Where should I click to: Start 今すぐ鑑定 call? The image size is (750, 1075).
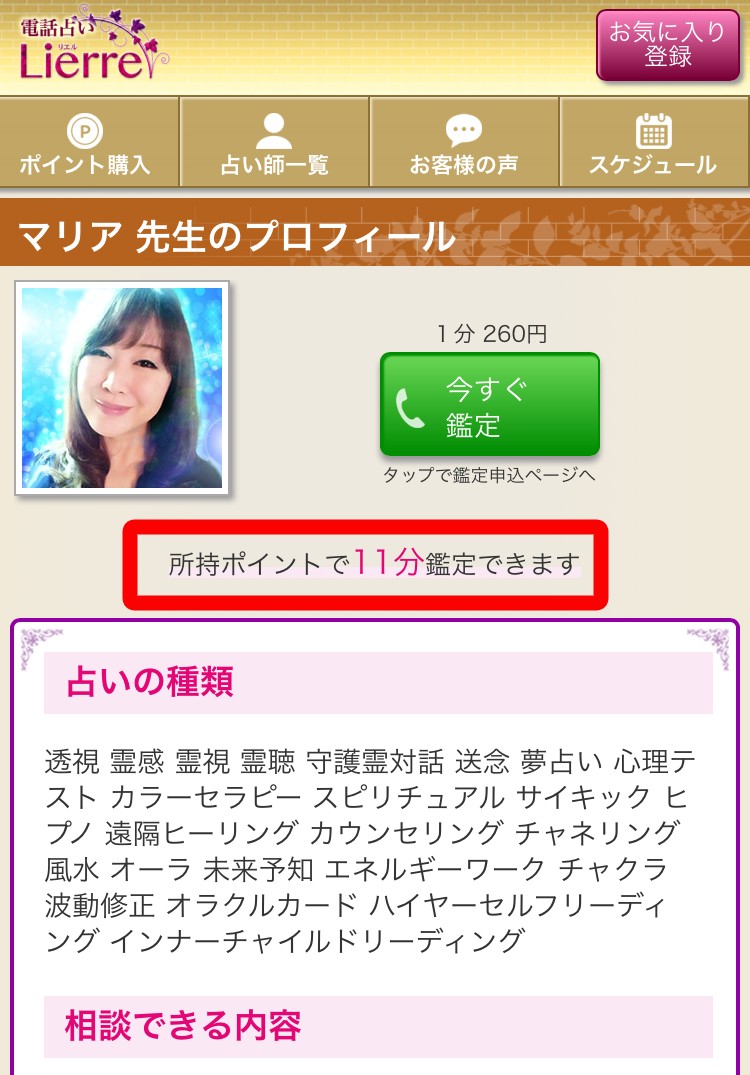489,405
